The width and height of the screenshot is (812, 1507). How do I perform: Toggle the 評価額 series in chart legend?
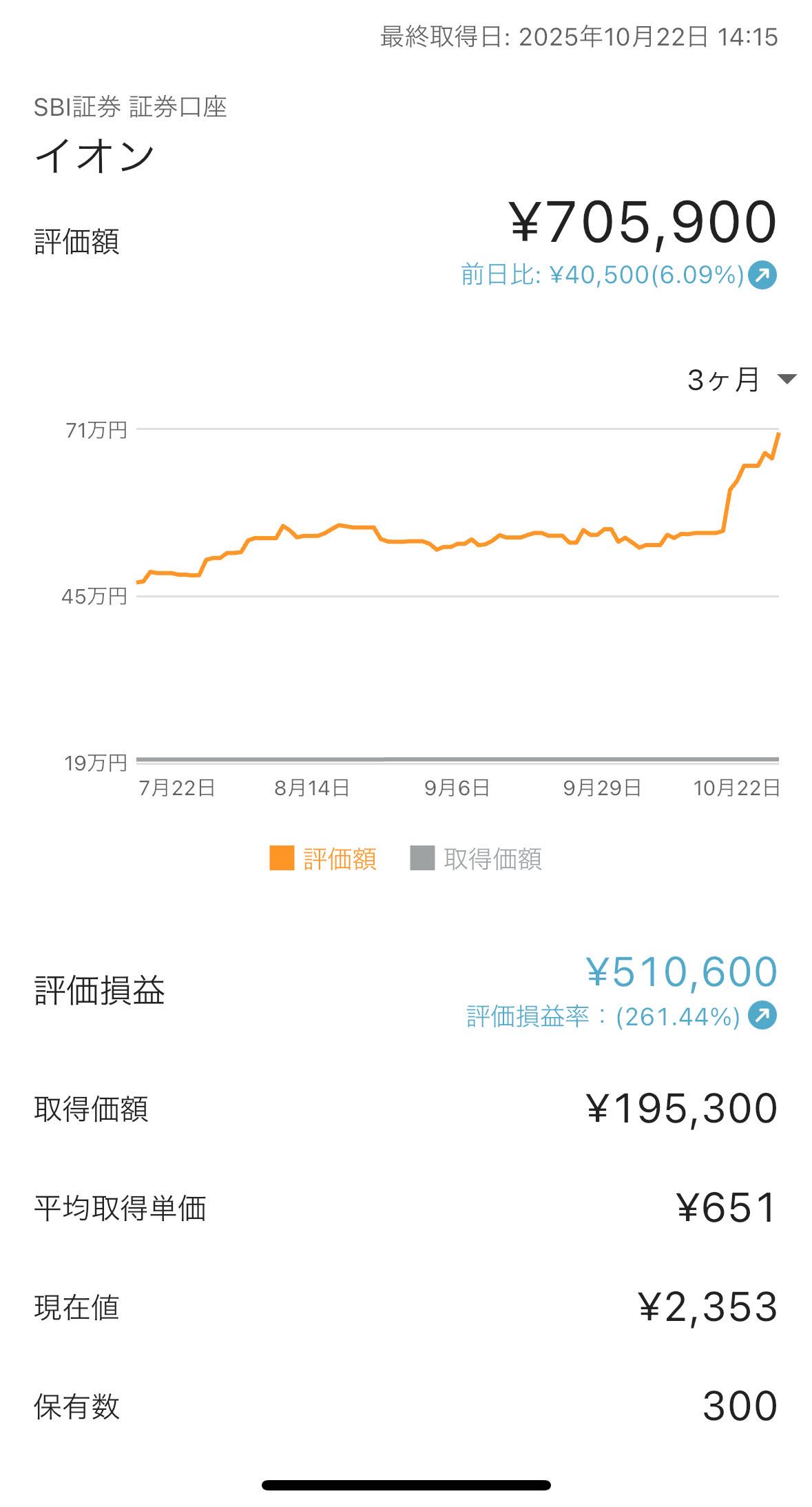pos(323,859)
